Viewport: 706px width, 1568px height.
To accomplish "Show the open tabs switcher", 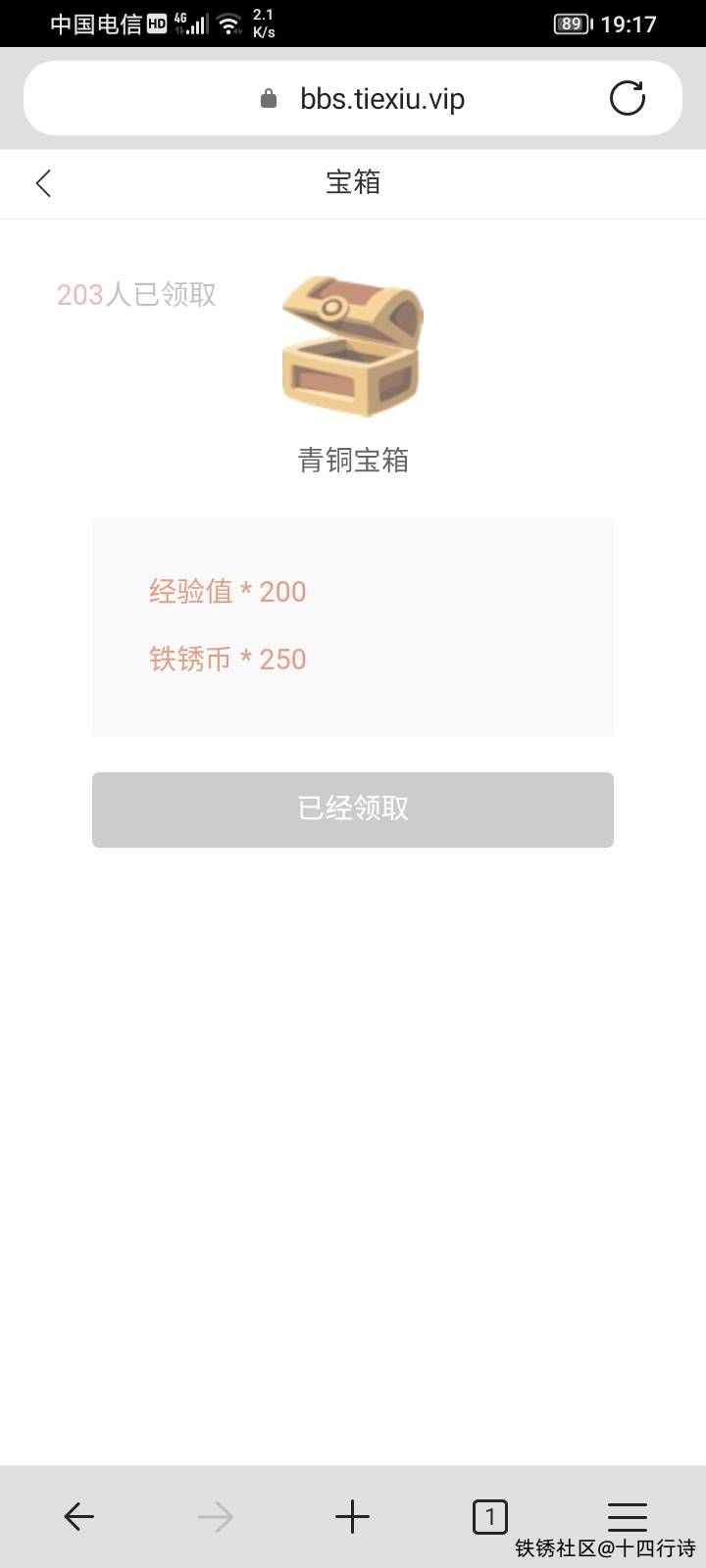I will coord(490,1517).
